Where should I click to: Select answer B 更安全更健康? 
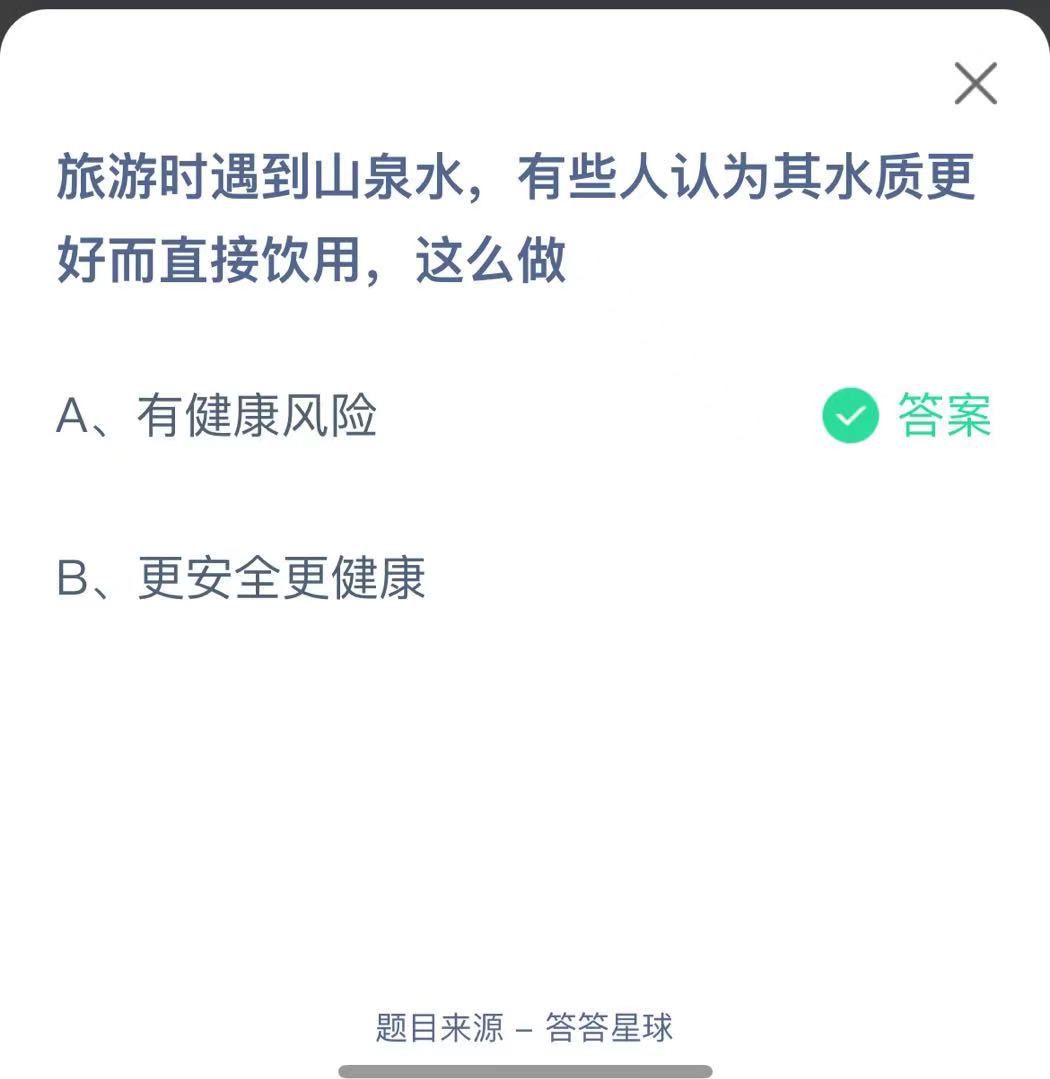(241, 579)
